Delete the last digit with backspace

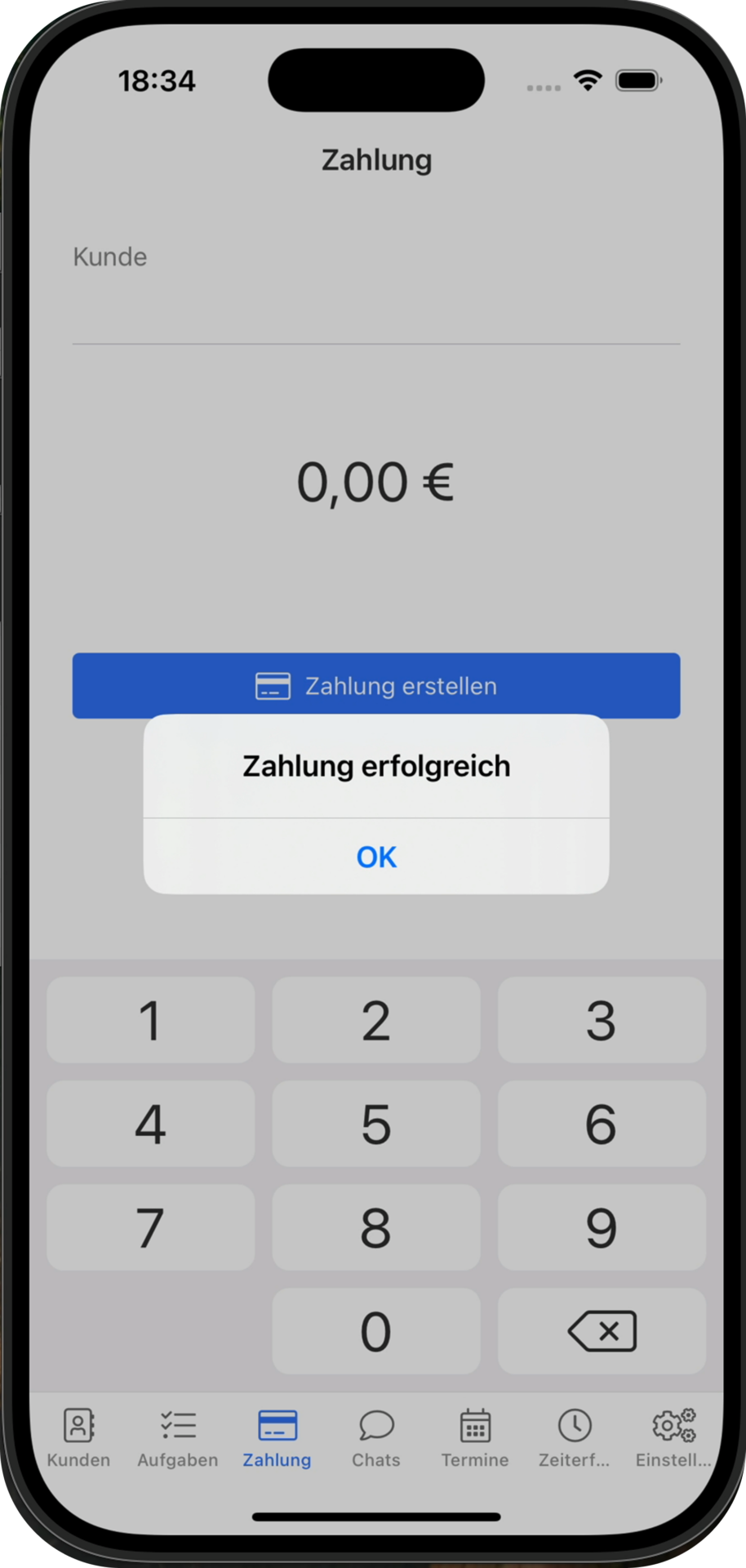coord(602,1331)
